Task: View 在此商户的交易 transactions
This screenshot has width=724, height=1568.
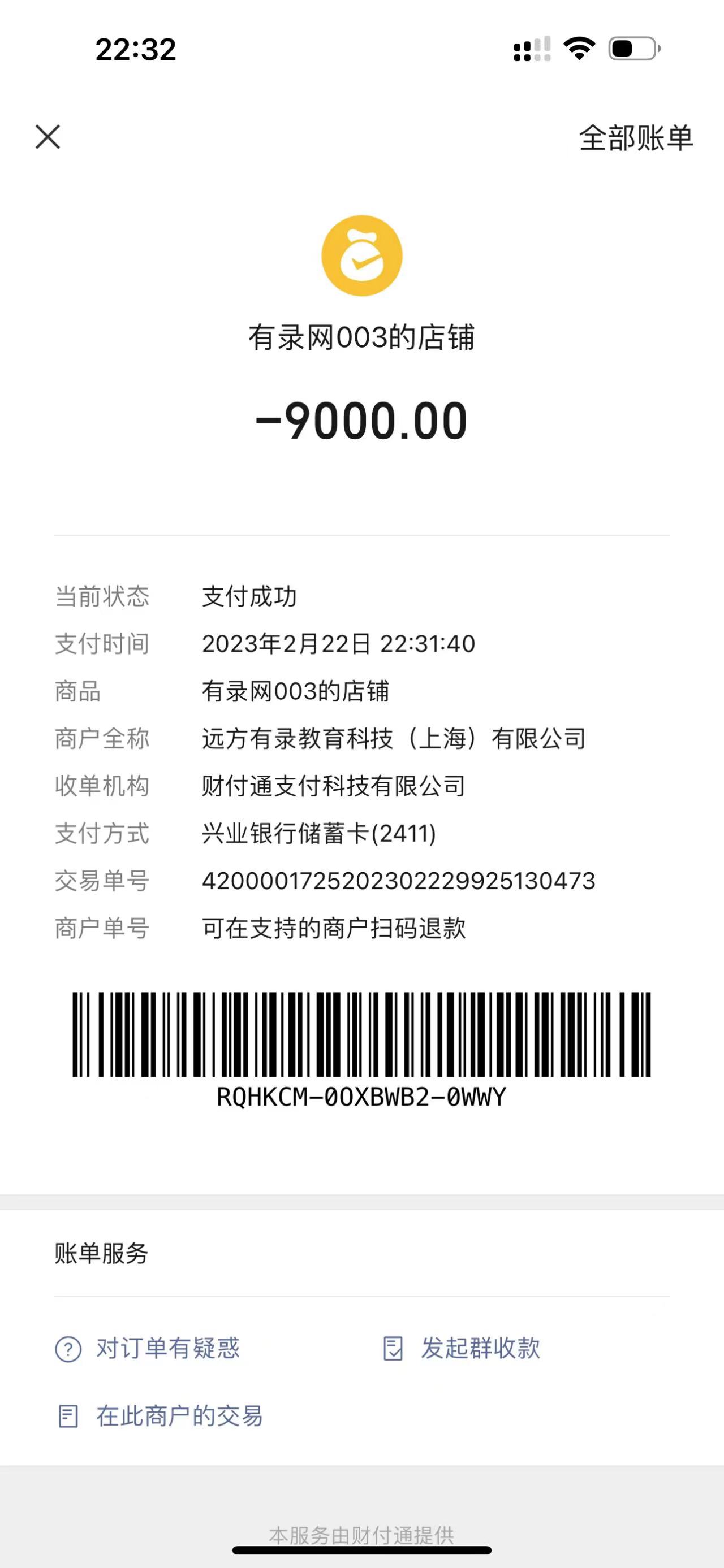Action: pos(160,1417)
